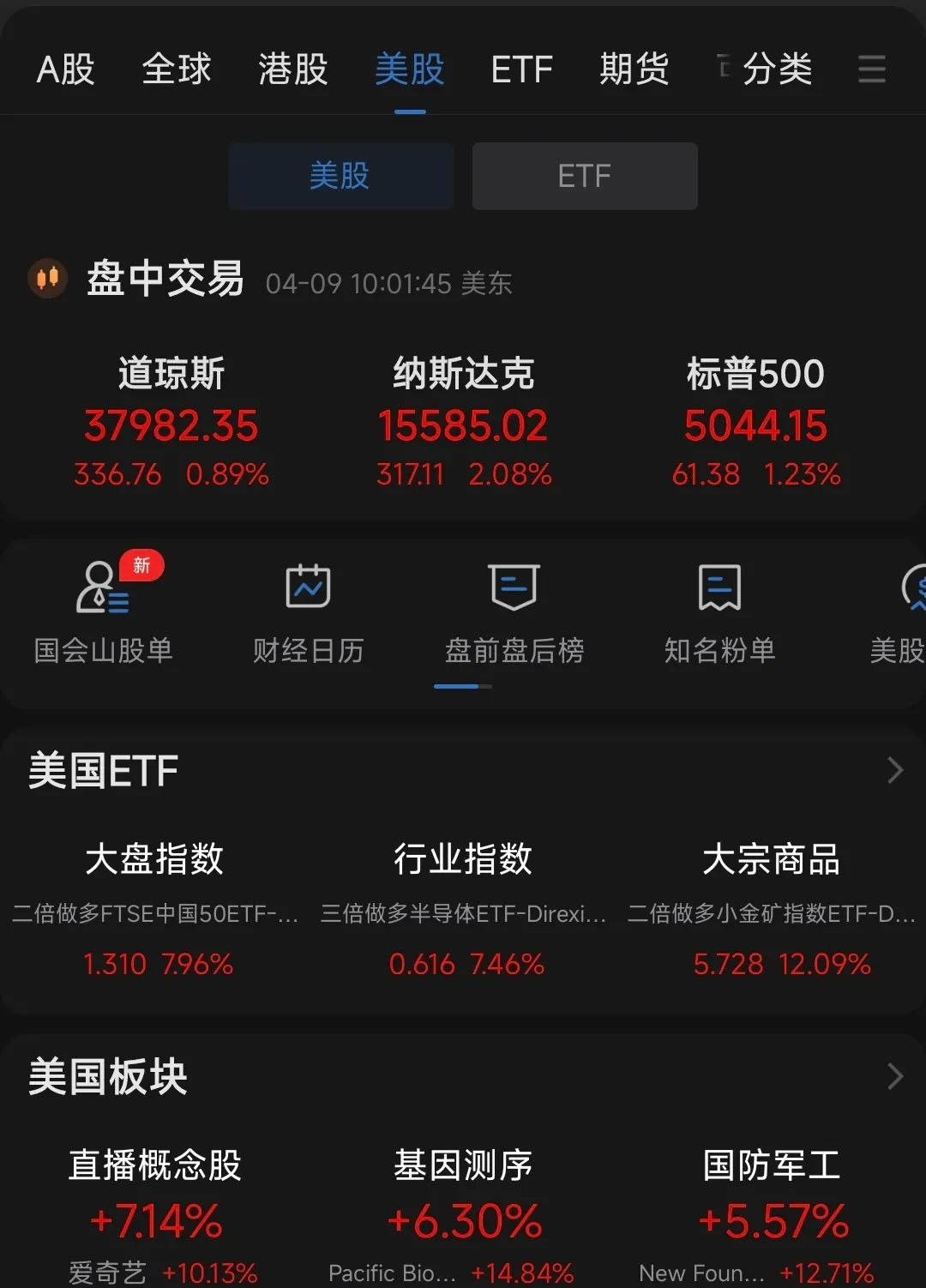Image resolution: width=926 pixels, height=1288 pixels.
Task: Open the Pacific Bio stock entry
Action: click(390, 1272)
